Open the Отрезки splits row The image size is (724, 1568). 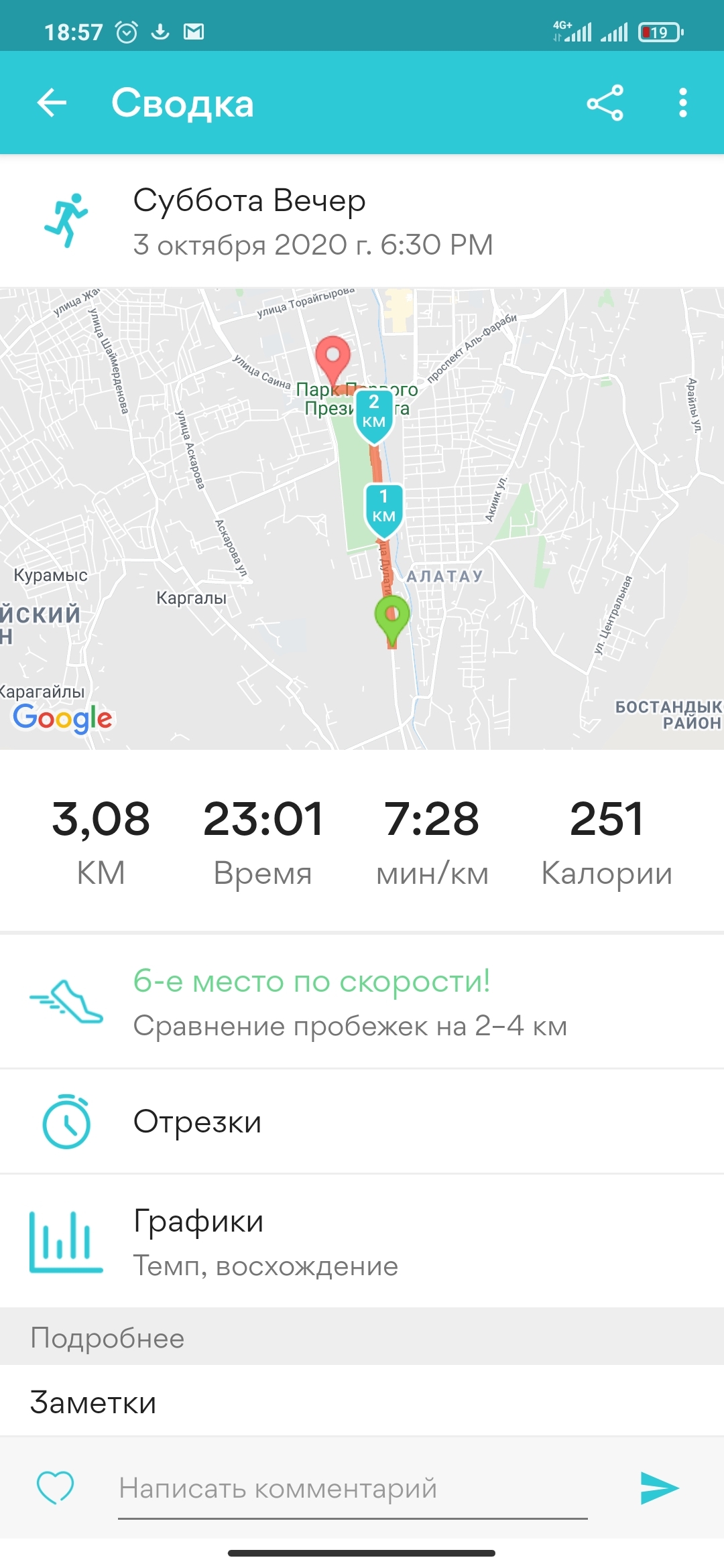coord(362,1122)
